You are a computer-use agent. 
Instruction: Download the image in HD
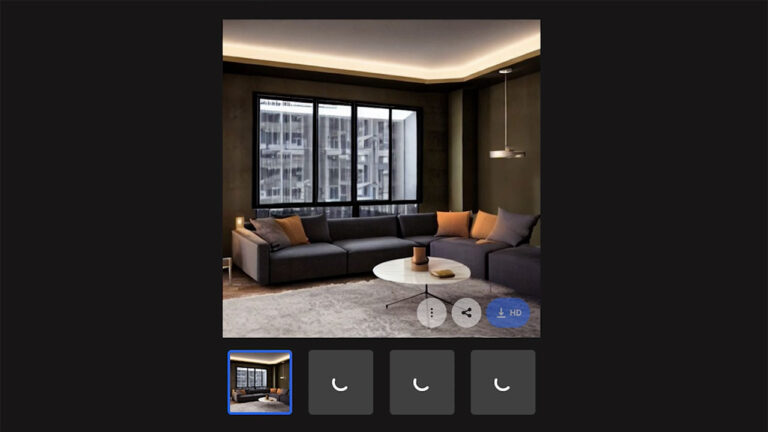[508, 313]
